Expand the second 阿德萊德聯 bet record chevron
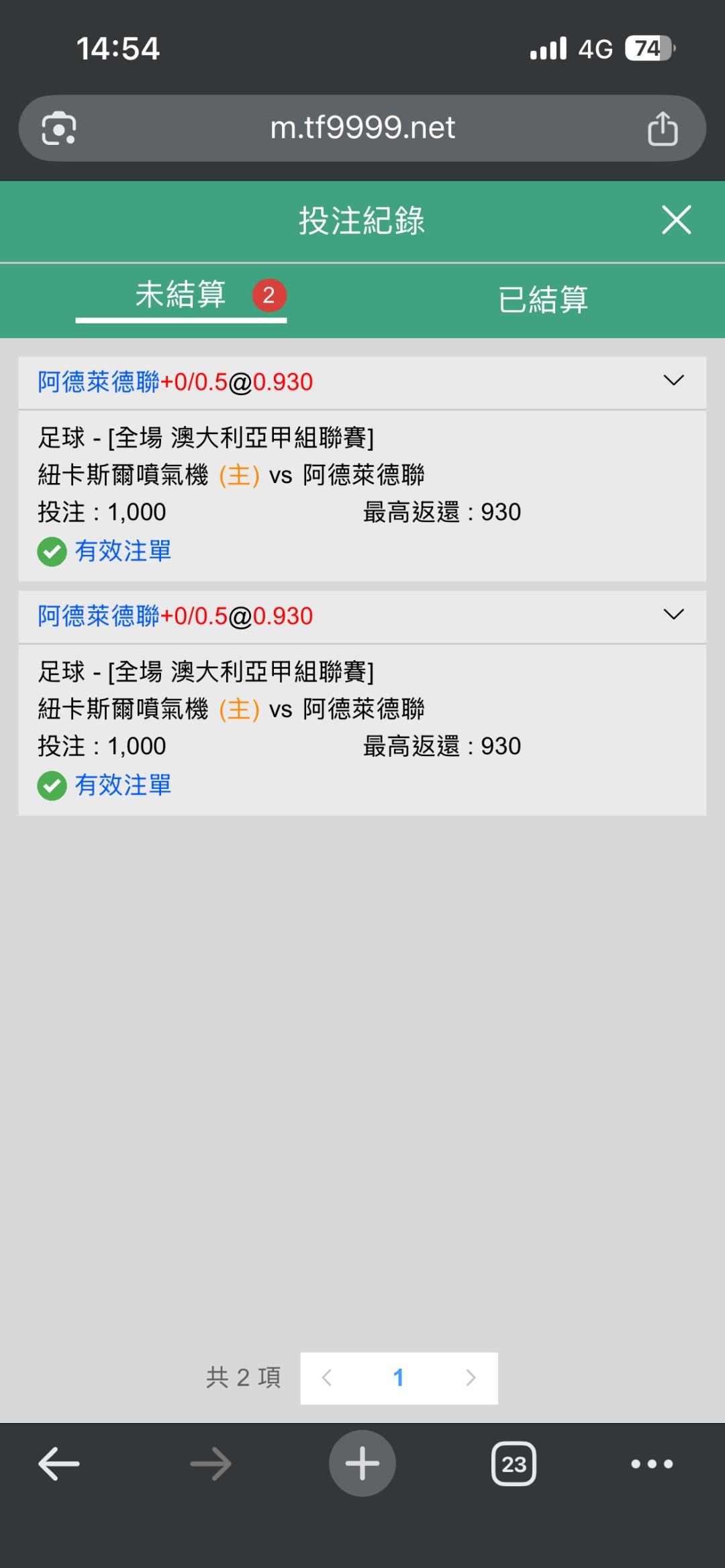 point(673,615)
